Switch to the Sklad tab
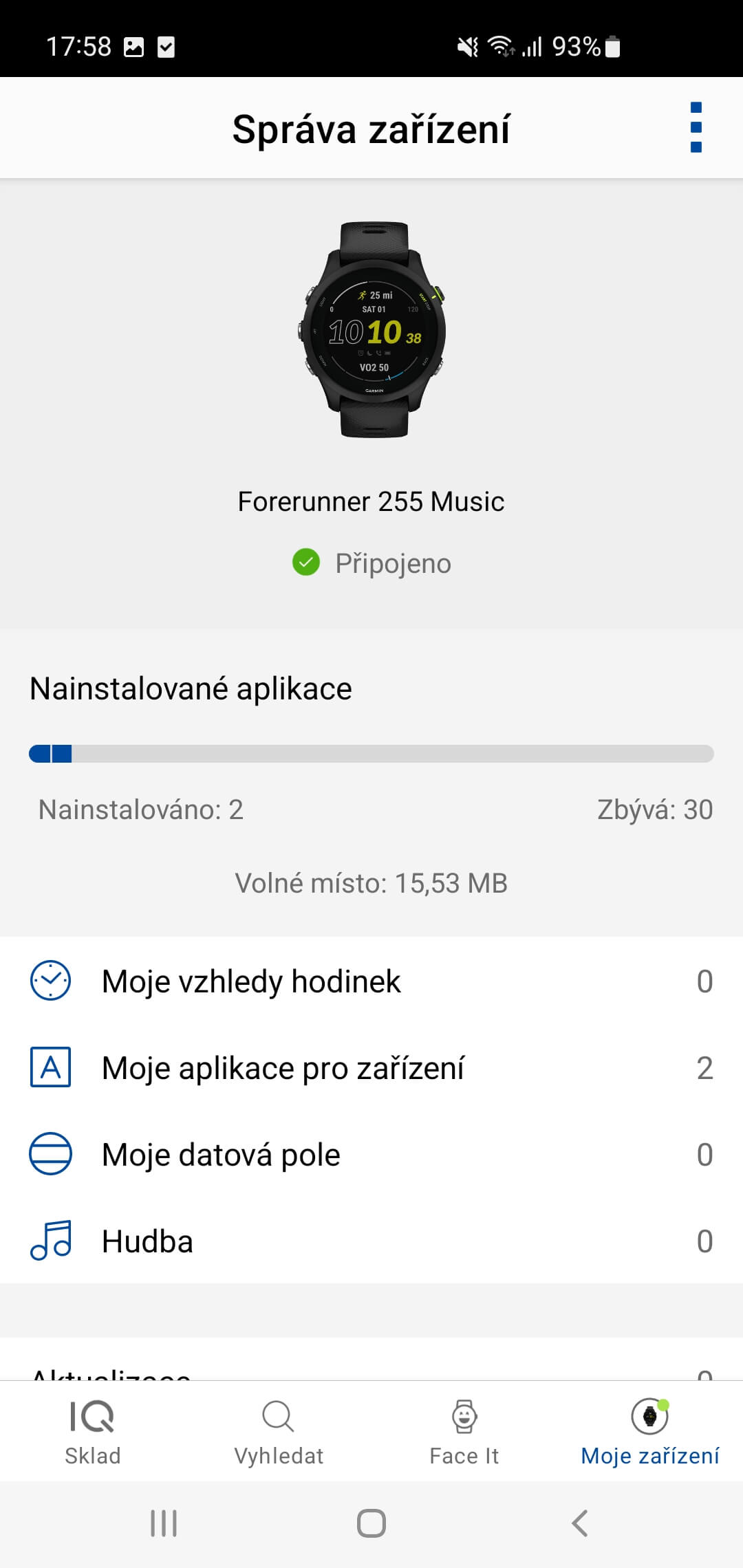 [93, 1432]
